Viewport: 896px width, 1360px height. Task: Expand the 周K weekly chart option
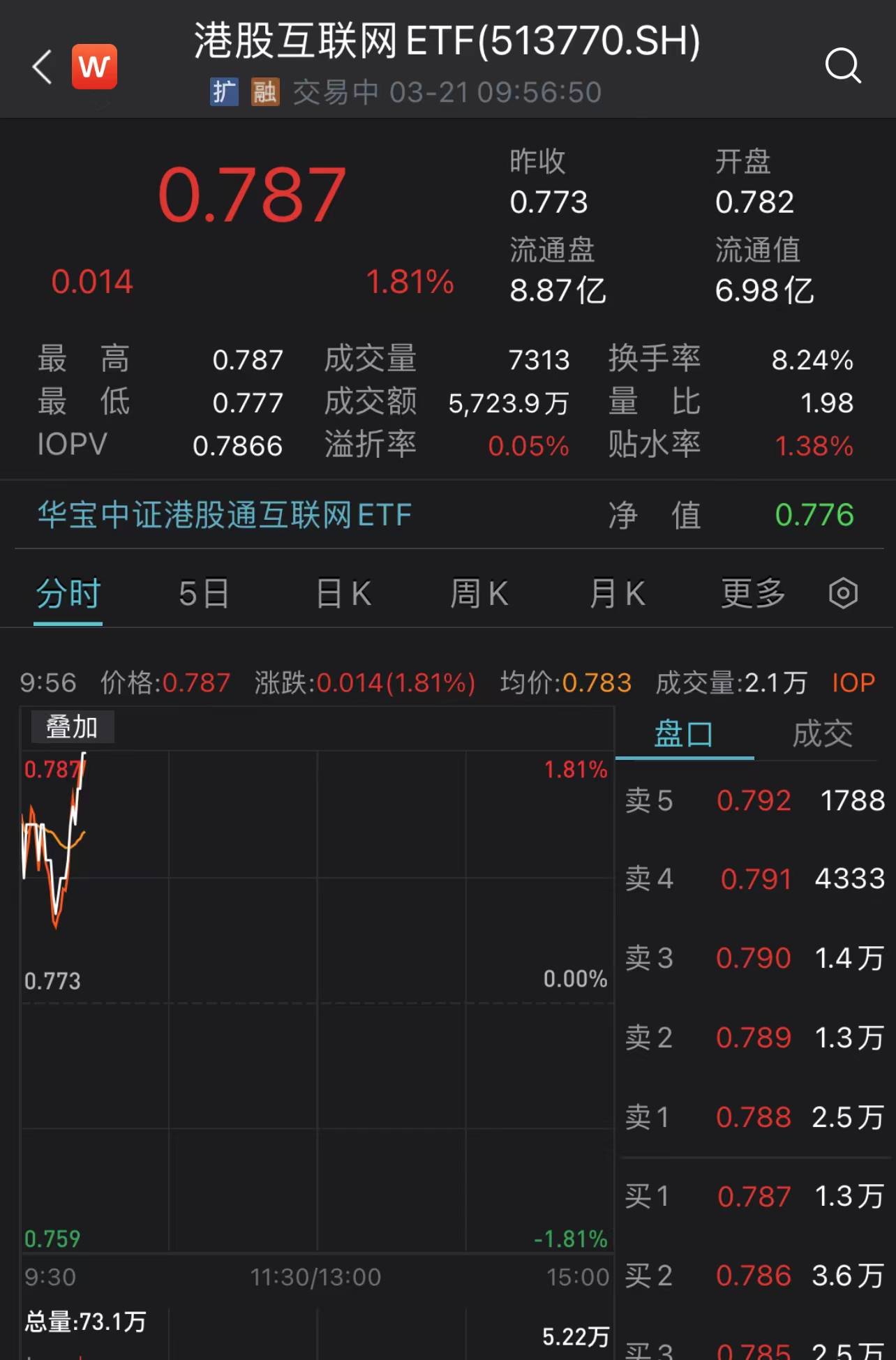click(479, 593)
